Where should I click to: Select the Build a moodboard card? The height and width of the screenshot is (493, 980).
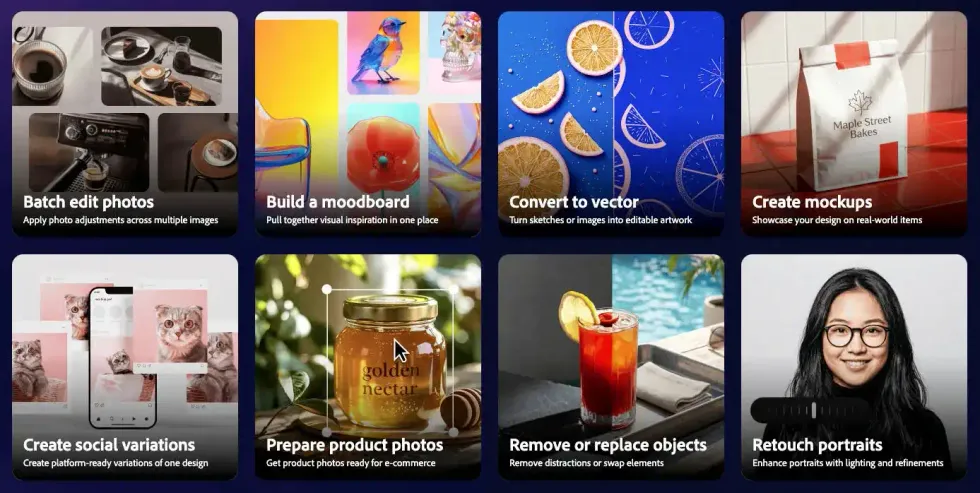coord(367,125)
